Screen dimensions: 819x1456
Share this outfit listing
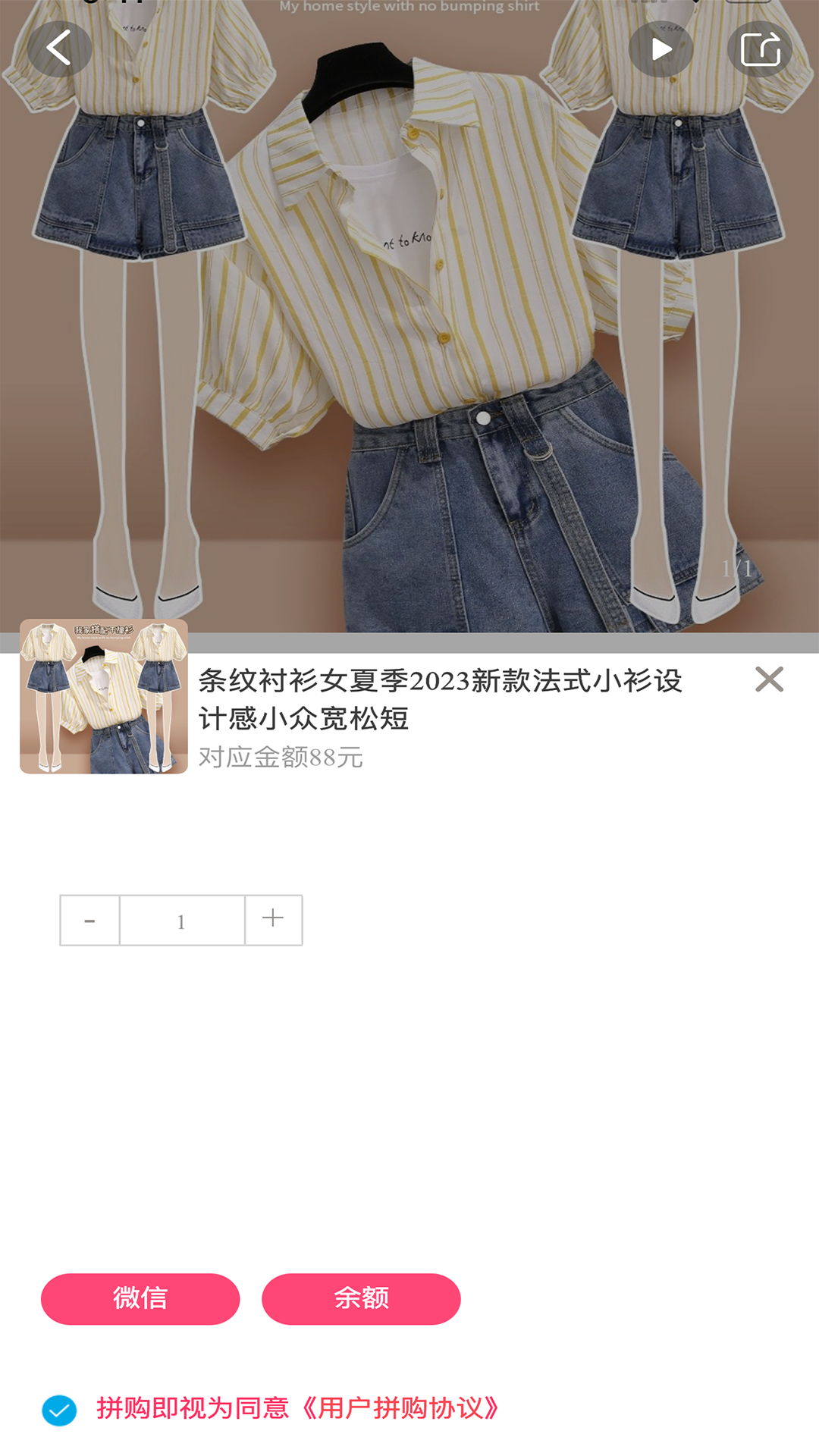760,49
